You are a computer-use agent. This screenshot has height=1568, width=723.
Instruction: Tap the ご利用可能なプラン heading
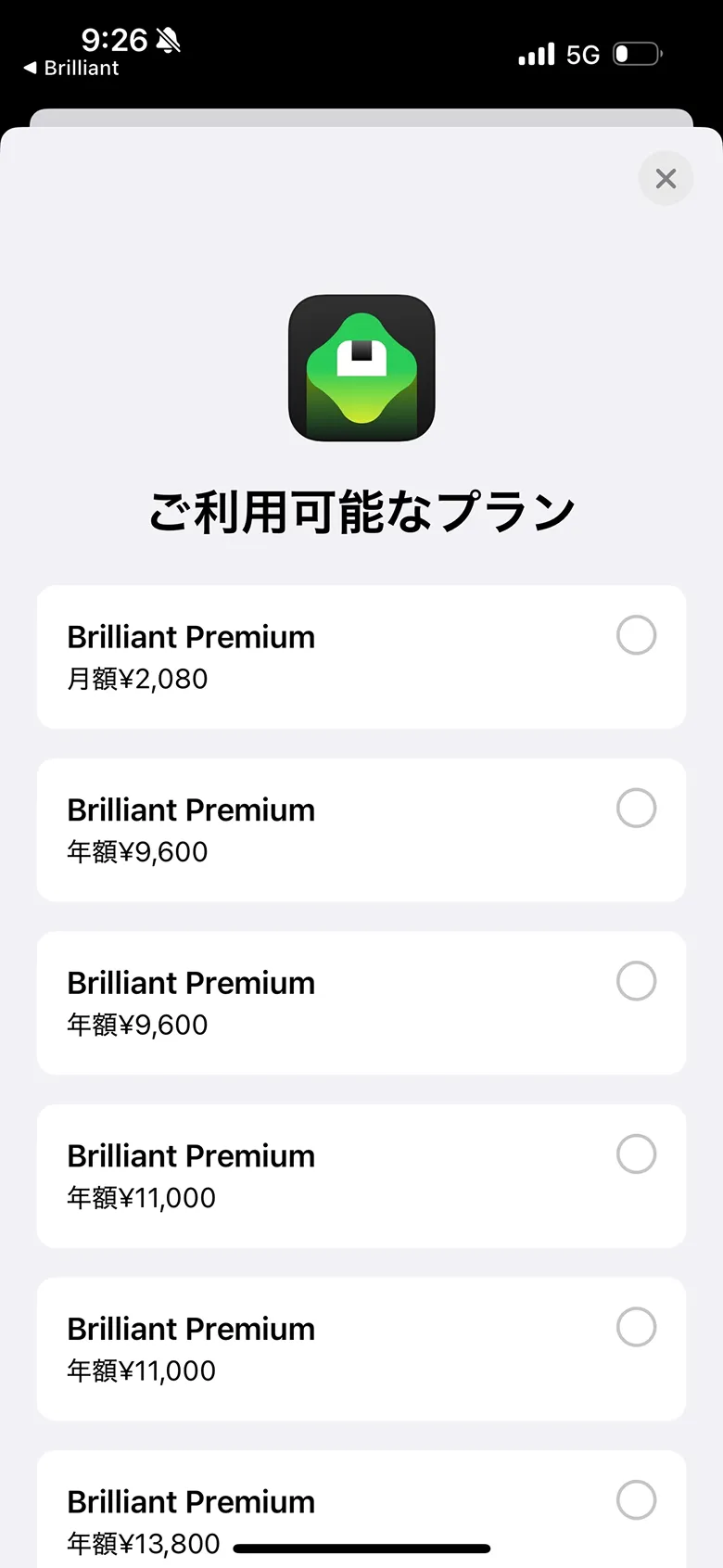tap(361, 508)
